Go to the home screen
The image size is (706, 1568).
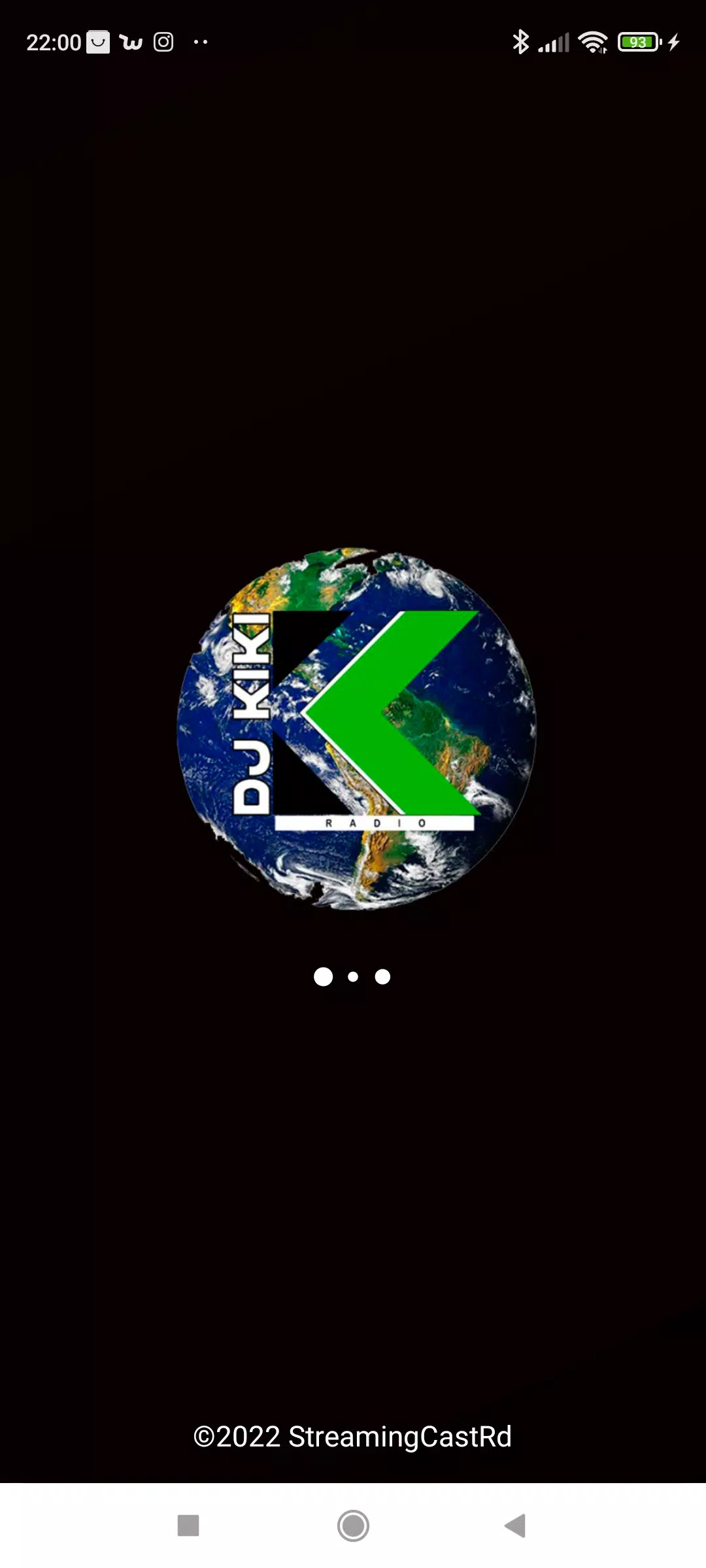coord(353,1526)
